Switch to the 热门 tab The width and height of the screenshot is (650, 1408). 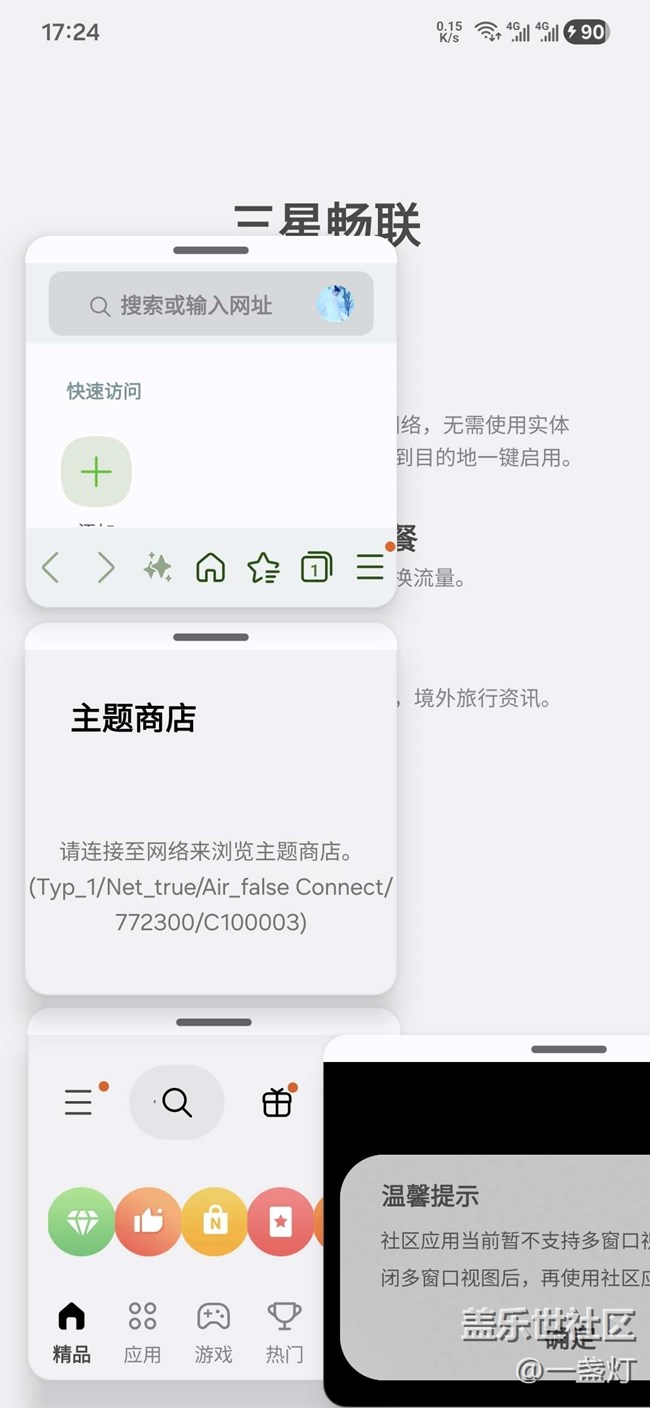tap(284, 1331)
